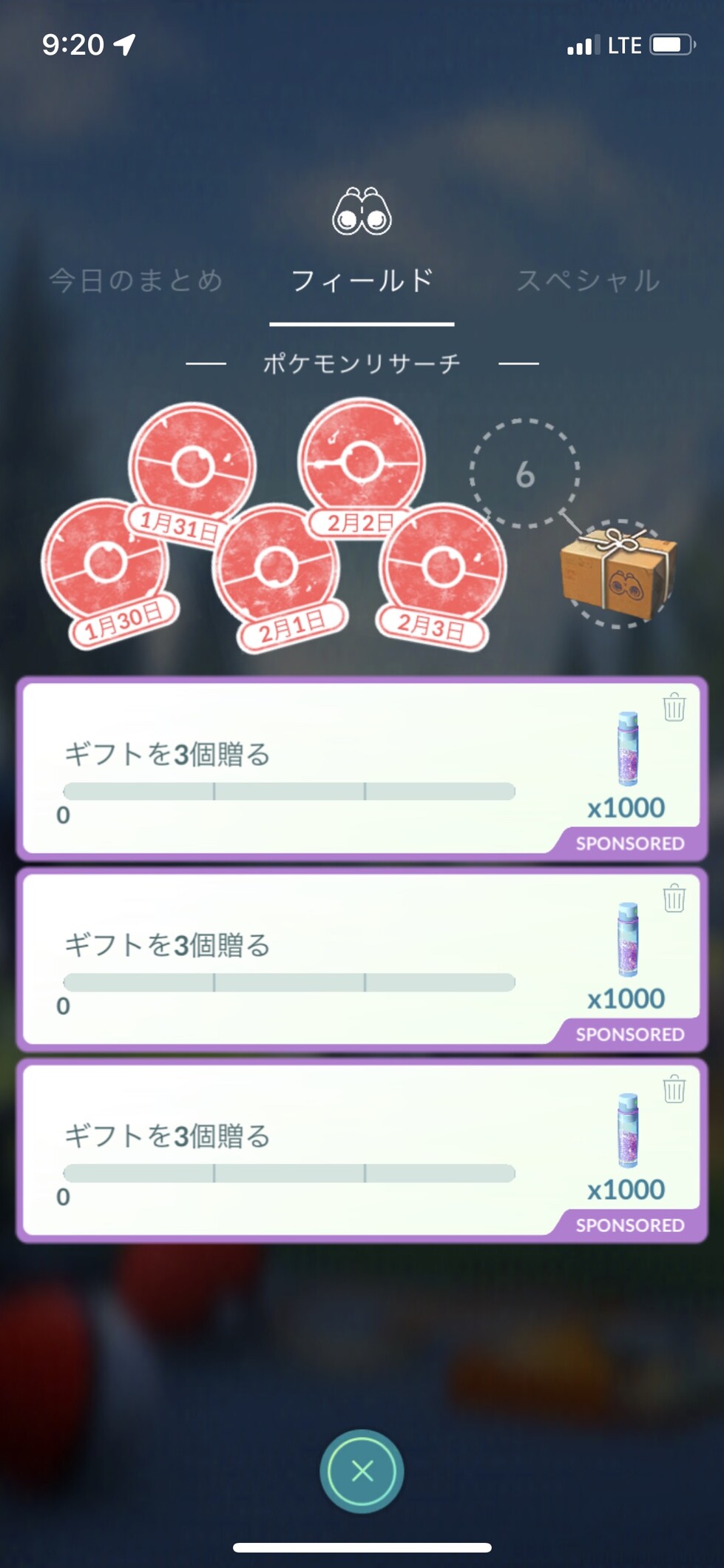Screen dimensions: 724x1568
Task: Remove the third ギフトを3個贈る task
Action: click(x=674, y=1089)
